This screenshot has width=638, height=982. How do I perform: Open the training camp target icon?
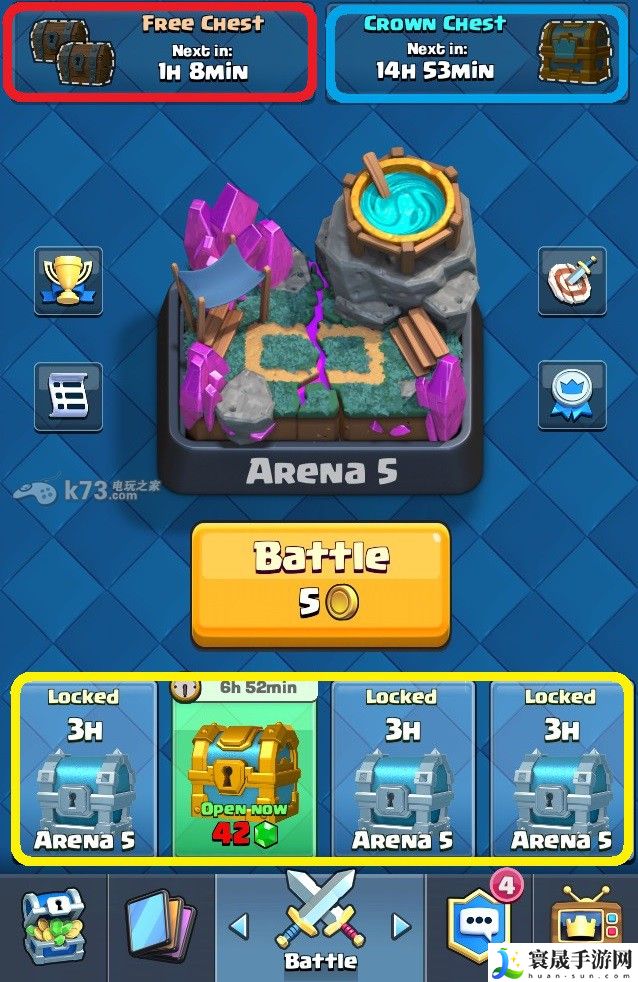click(x=572, y=282)
